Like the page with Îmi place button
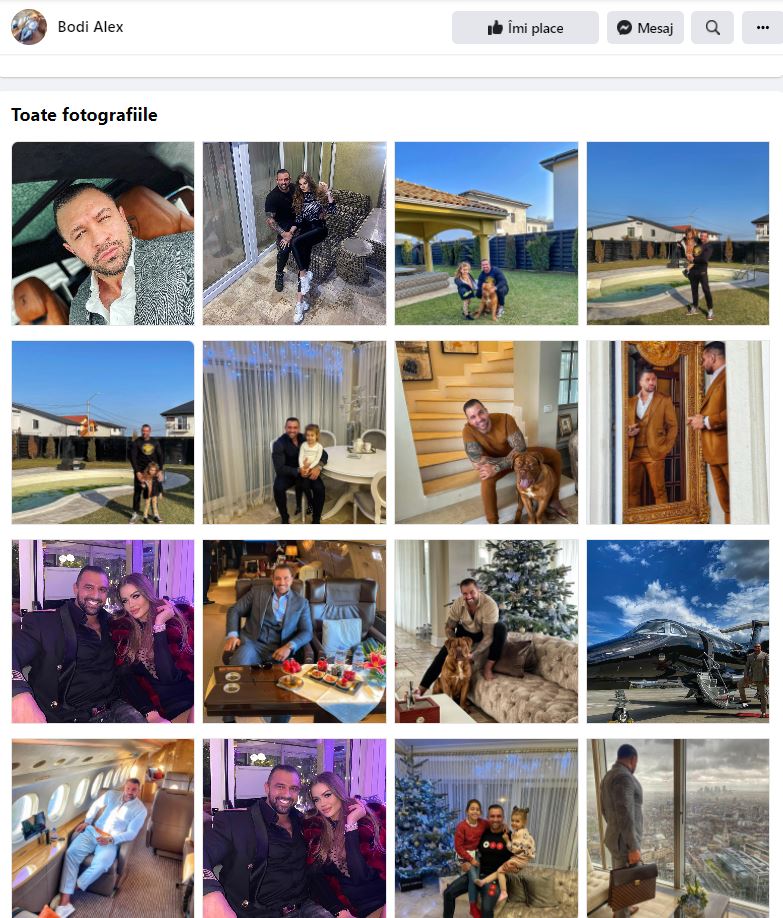The height and width of the screenshot is (918, 783). click(525, 28)
